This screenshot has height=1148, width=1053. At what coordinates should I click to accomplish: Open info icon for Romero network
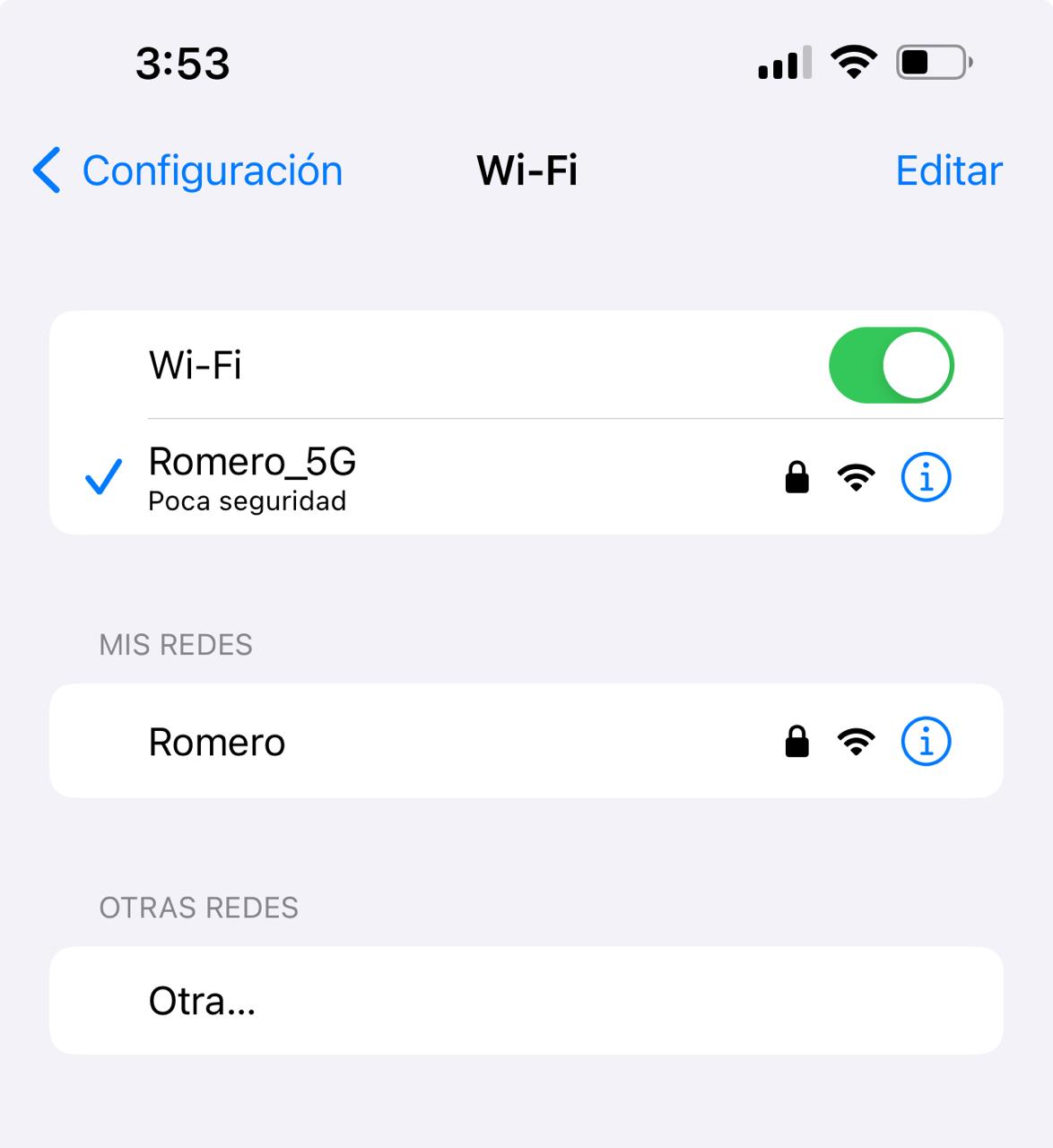(x=925, y=742)
